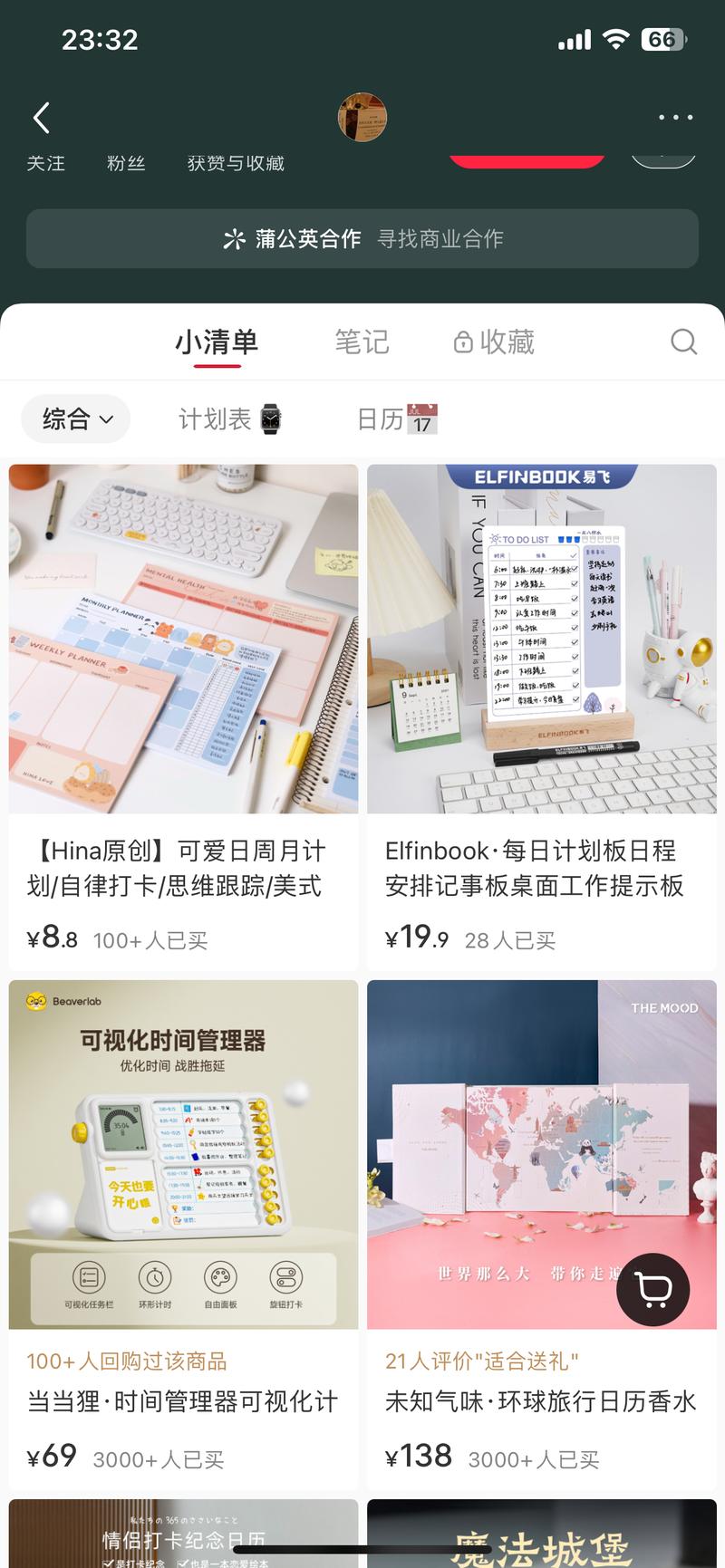Open the Hina原创 planner product card
Screen dimensions: 725x1568
183,707
